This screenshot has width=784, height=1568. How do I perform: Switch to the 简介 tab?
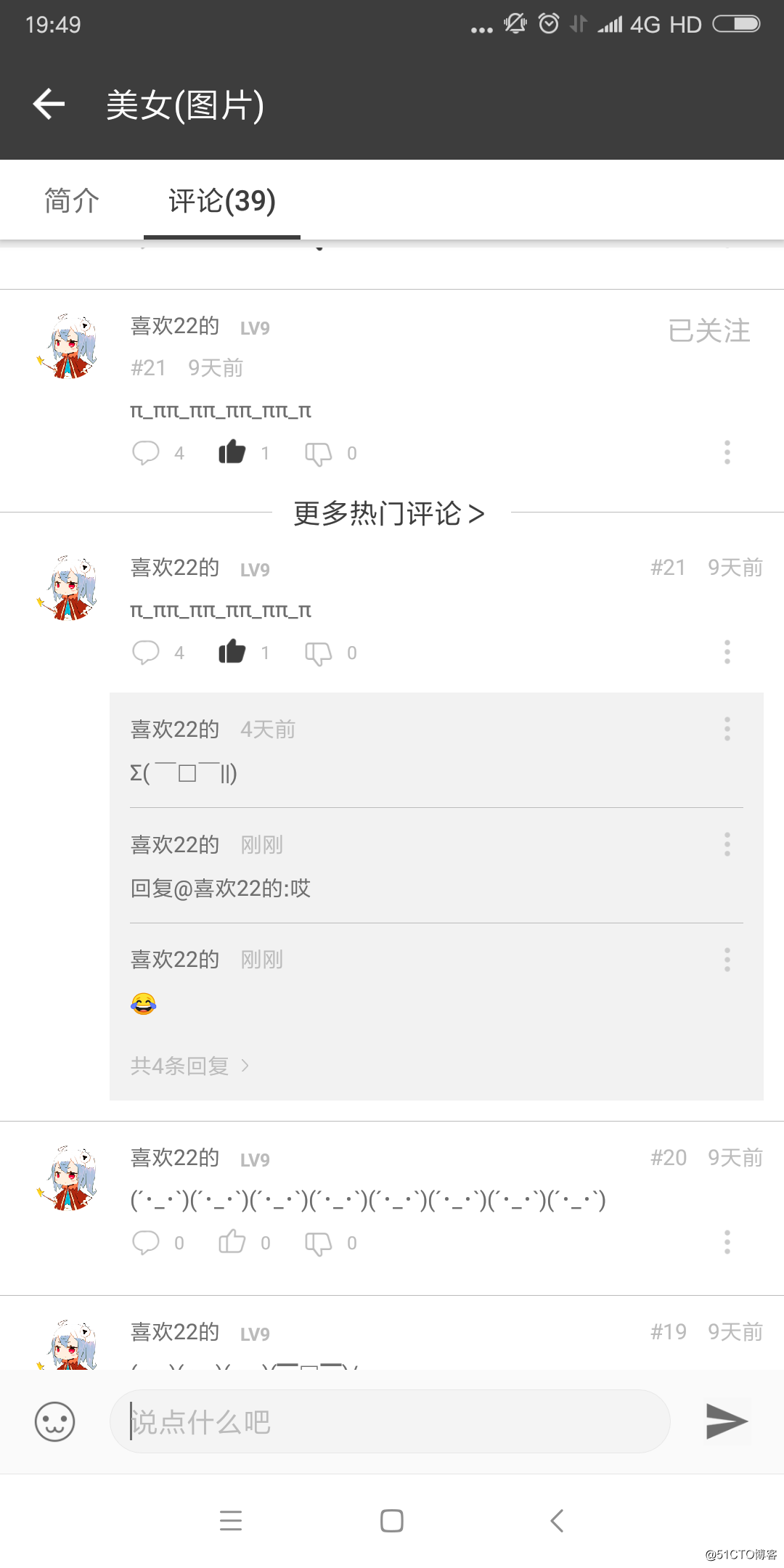click(70, 201)
